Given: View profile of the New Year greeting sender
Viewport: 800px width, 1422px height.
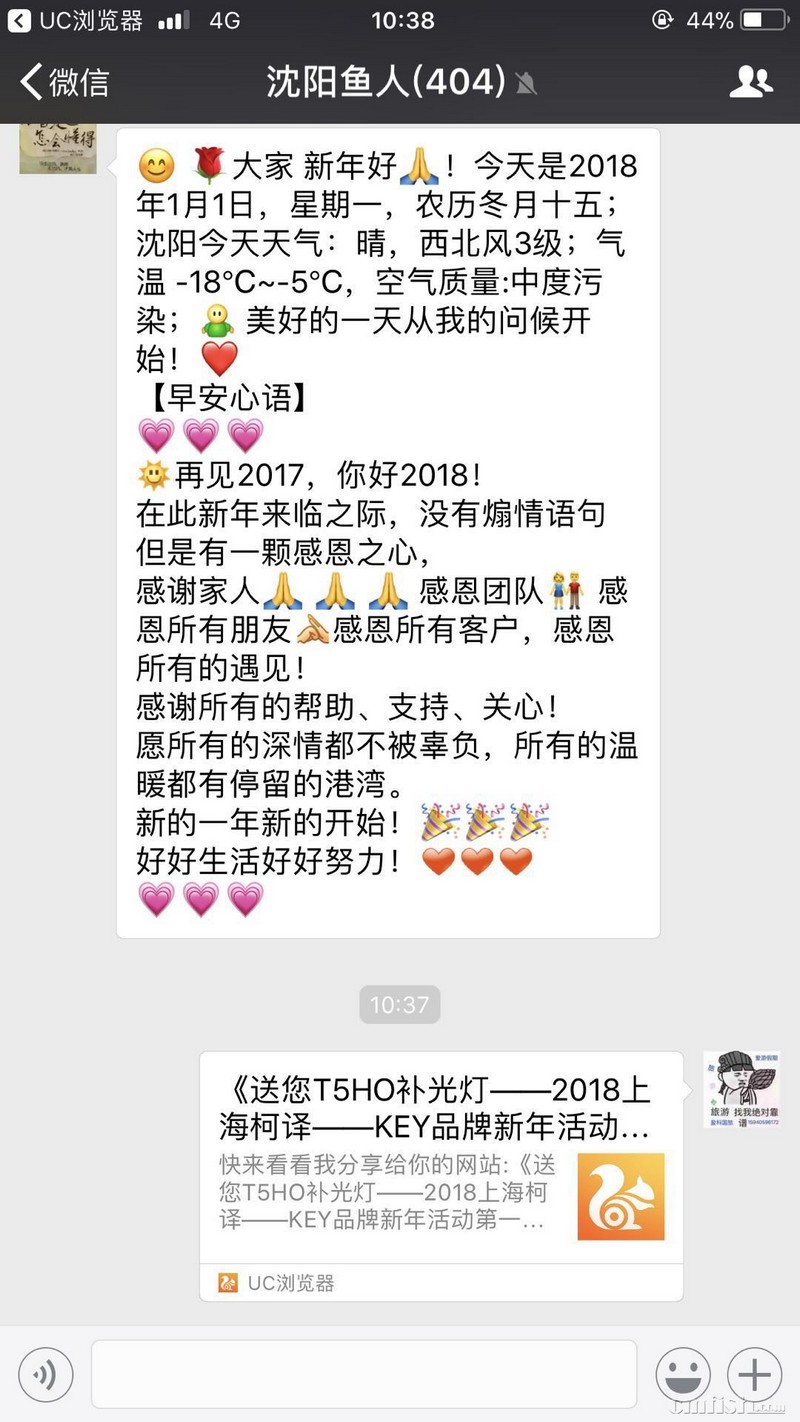Looking at the screenshot, I should pyautogui.click(x=58, y=150).
